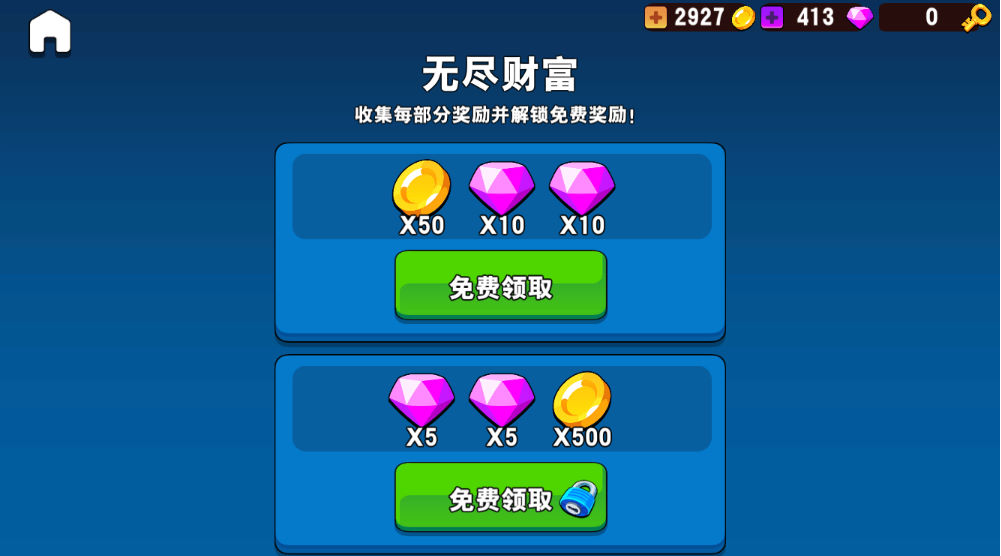Add more gold coins with the plus

656,17
